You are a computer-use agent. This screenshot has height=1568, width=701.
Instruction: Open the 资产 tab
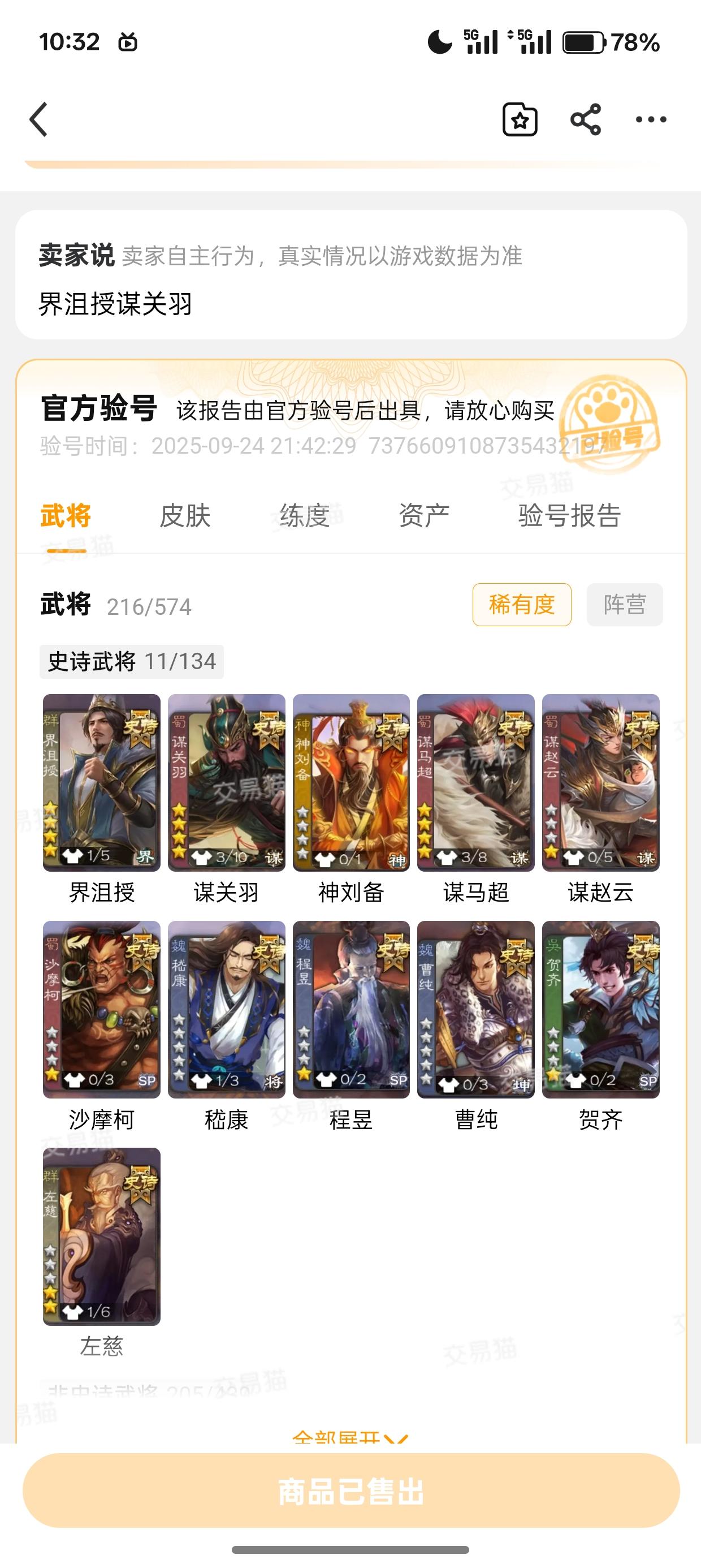point(424,515)
